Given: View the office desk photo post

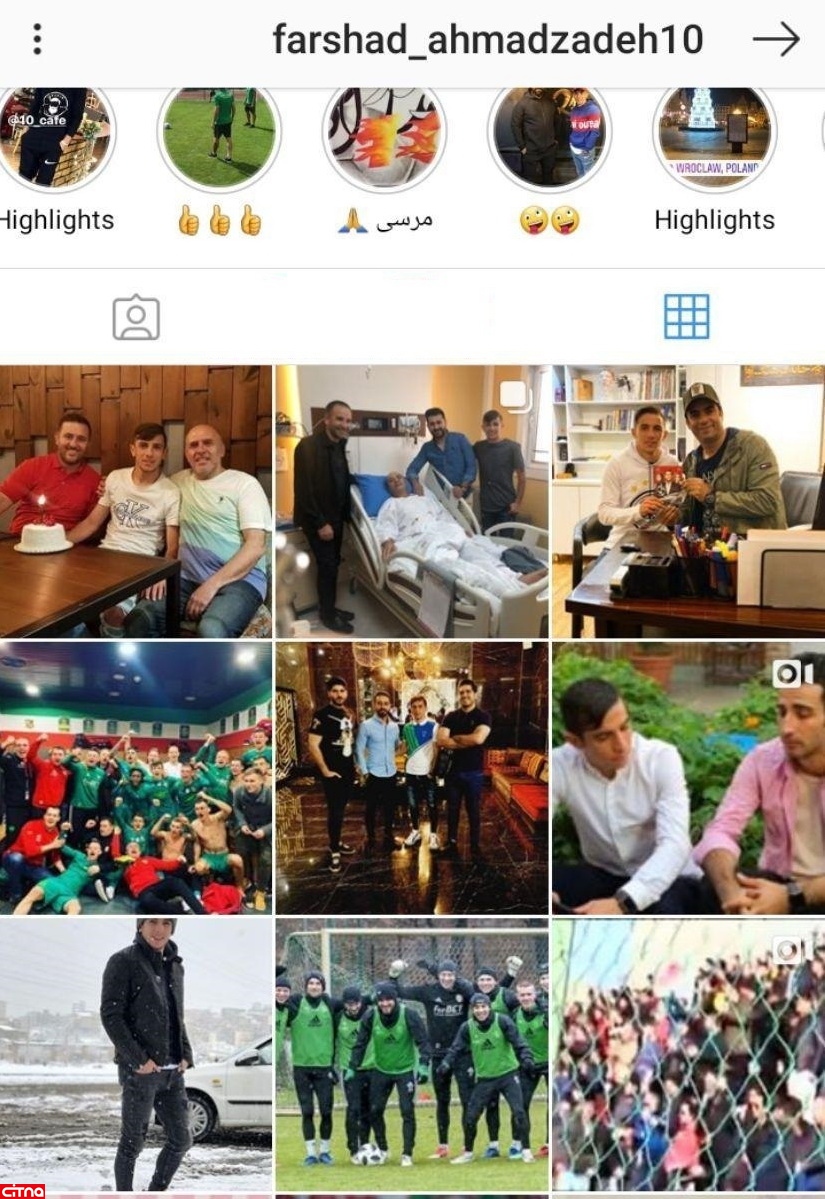Looking at the screenshot, I should tap(688, 500).
